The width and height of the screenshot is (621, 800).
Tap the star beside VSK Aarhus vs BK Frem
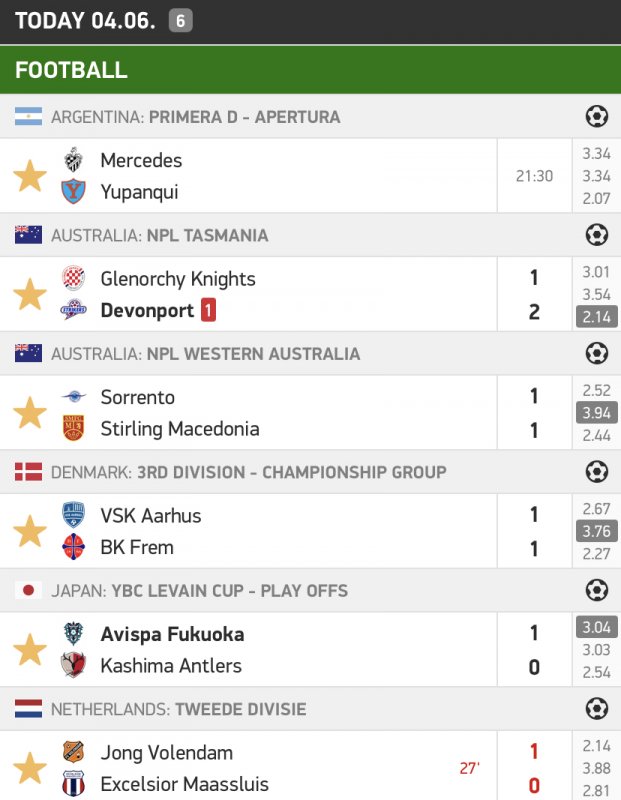click(30, 531)
